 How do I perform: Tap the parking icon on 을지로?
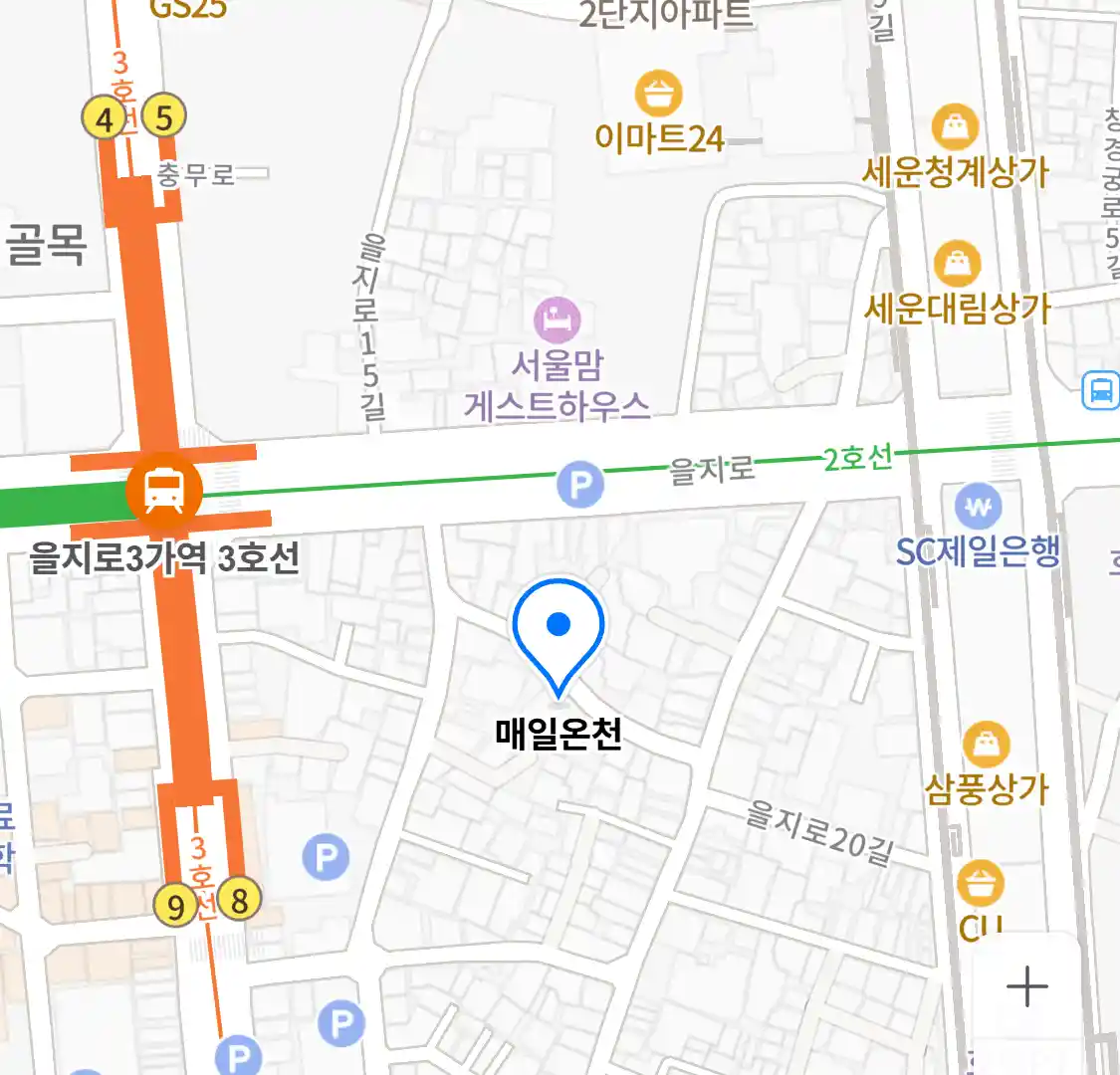tap(580, 486)
